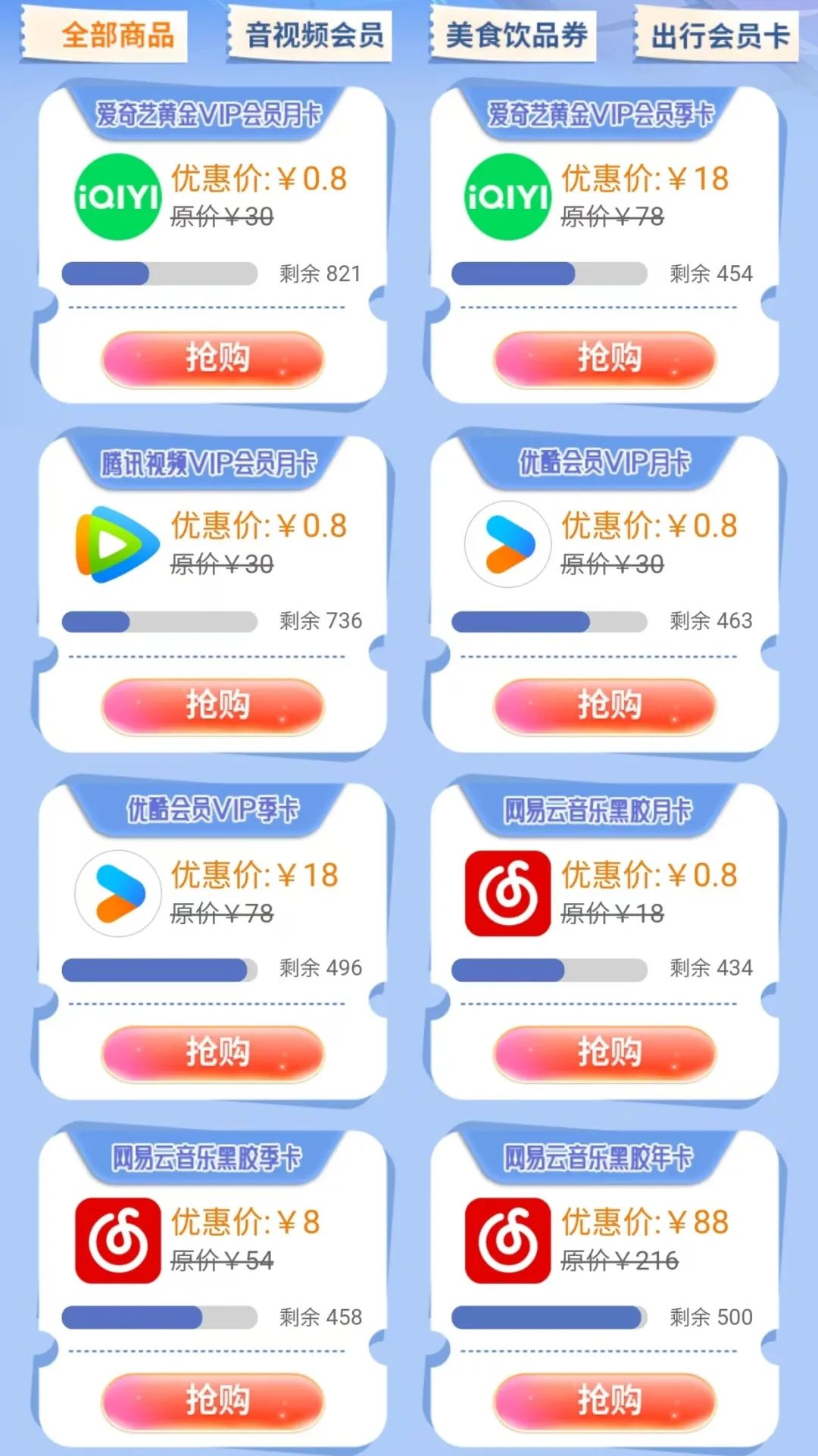This screenshot has width=818, height=1456.
Task: Switch to the 美食饮品券 tab
Action: point(517,35)
